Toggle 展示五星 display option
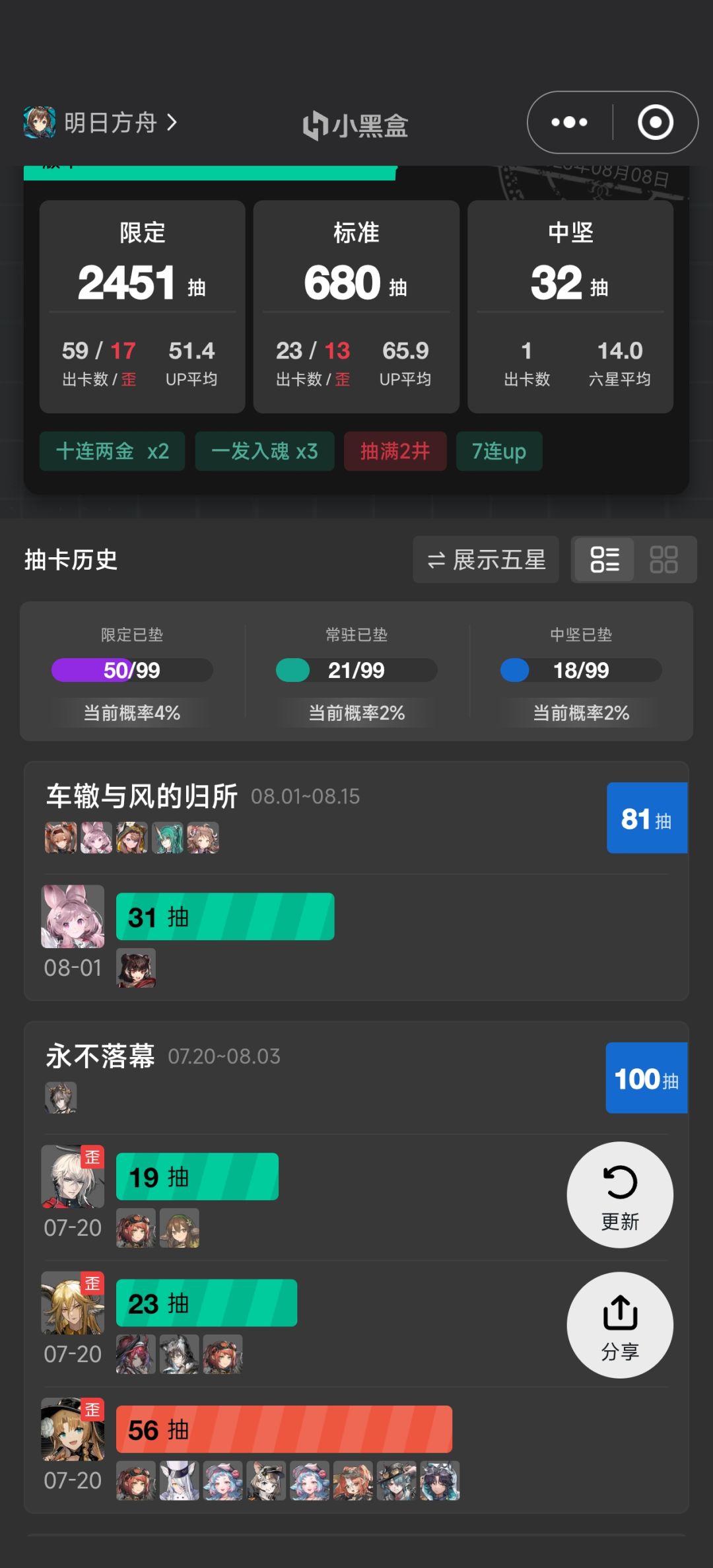 (x=486, y=560)
